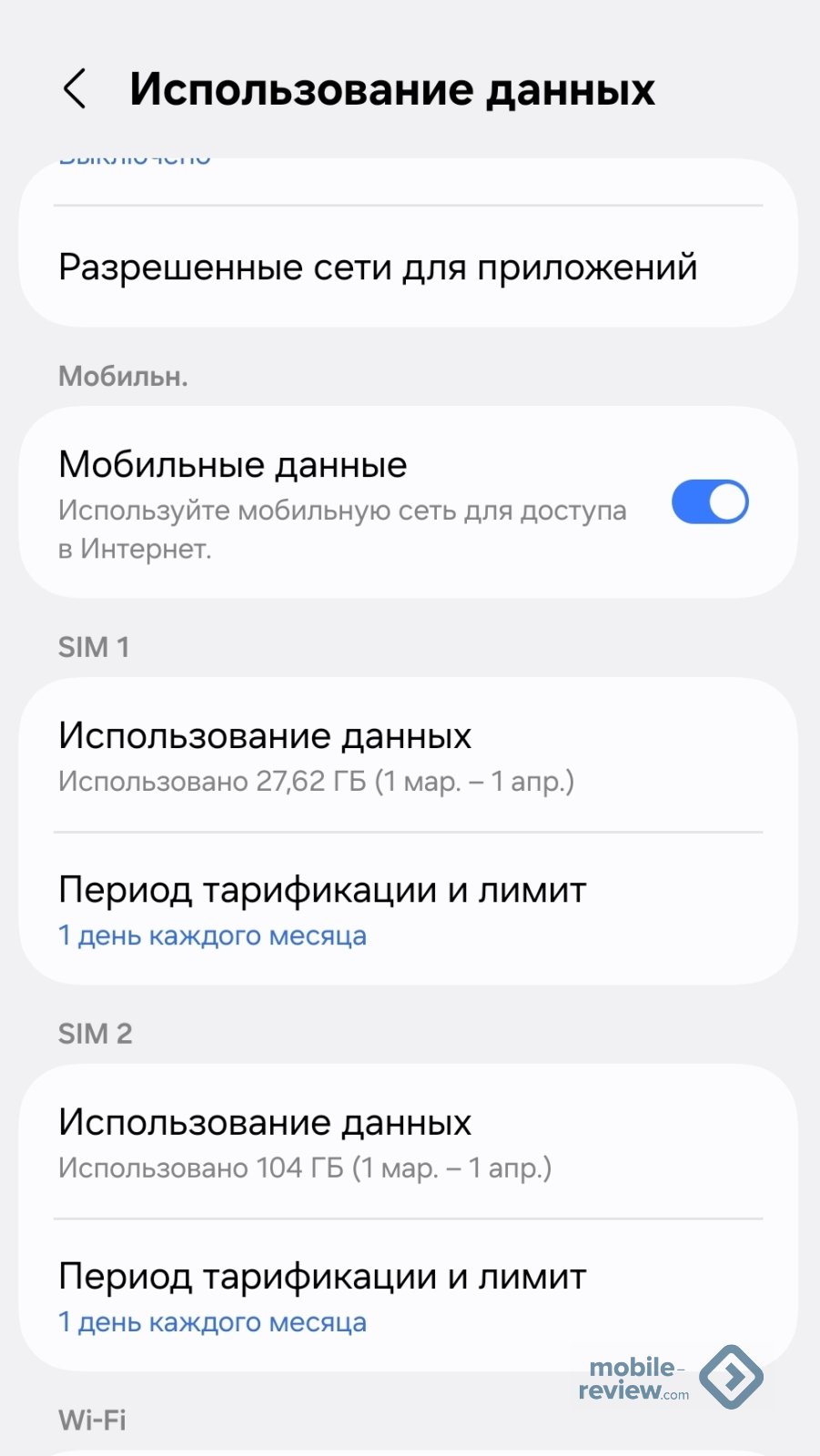Go back from Использование данных screen
This screenshot has height=1456, width=820.
[76, 89]
